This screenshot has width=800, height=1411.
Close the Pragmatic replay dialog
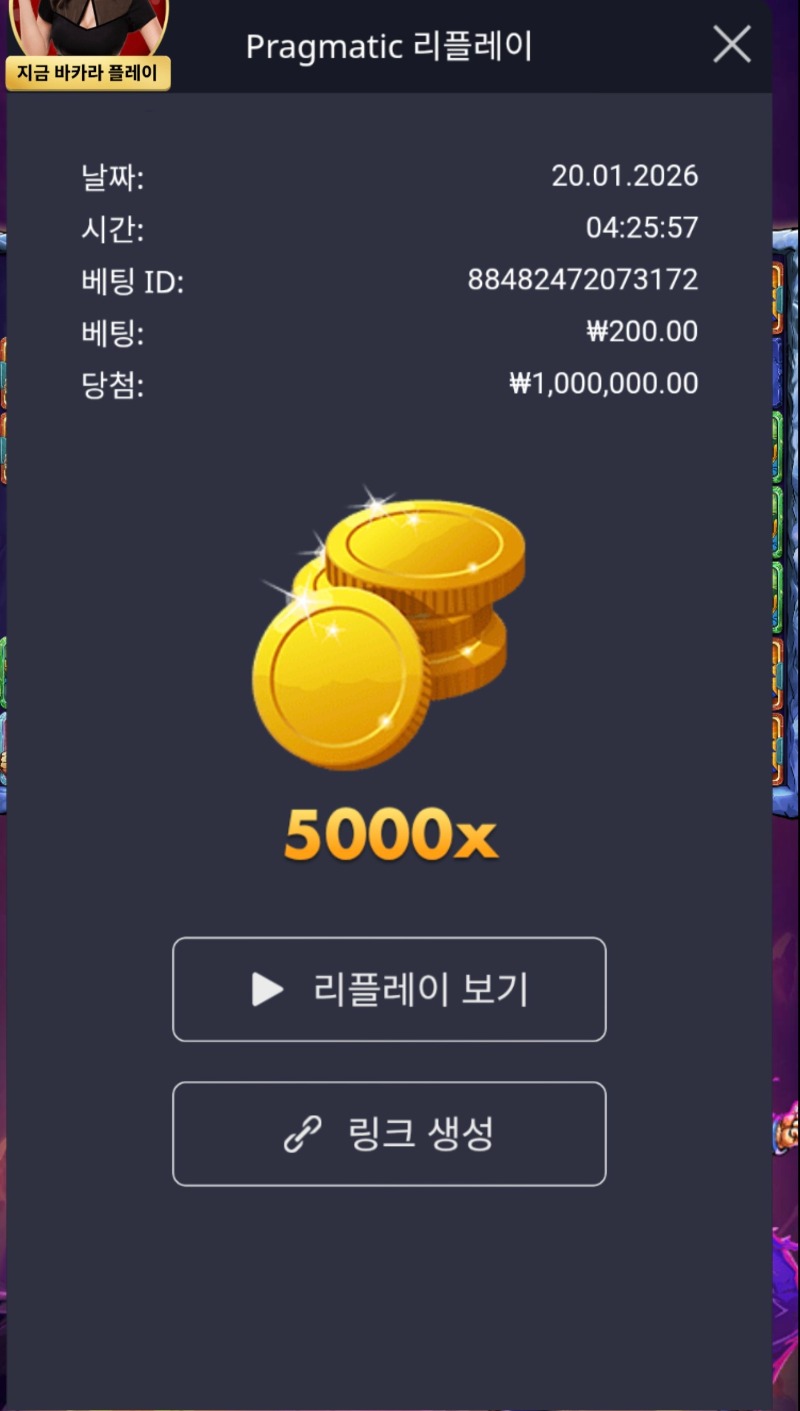coord(731,45)
